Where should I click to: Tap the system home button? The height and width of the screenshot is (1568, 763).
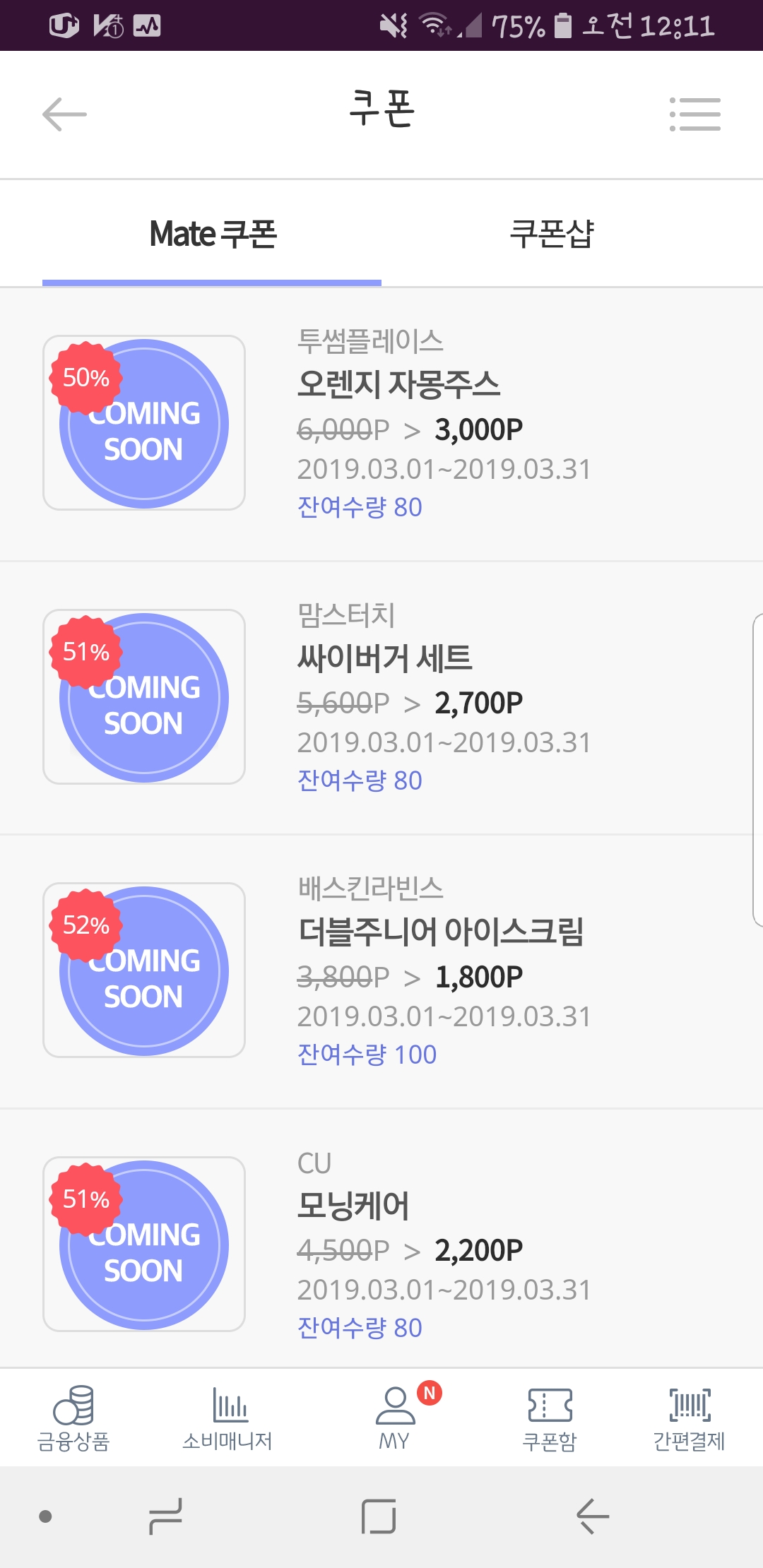pyautogui.click(x=379, y=1516)
